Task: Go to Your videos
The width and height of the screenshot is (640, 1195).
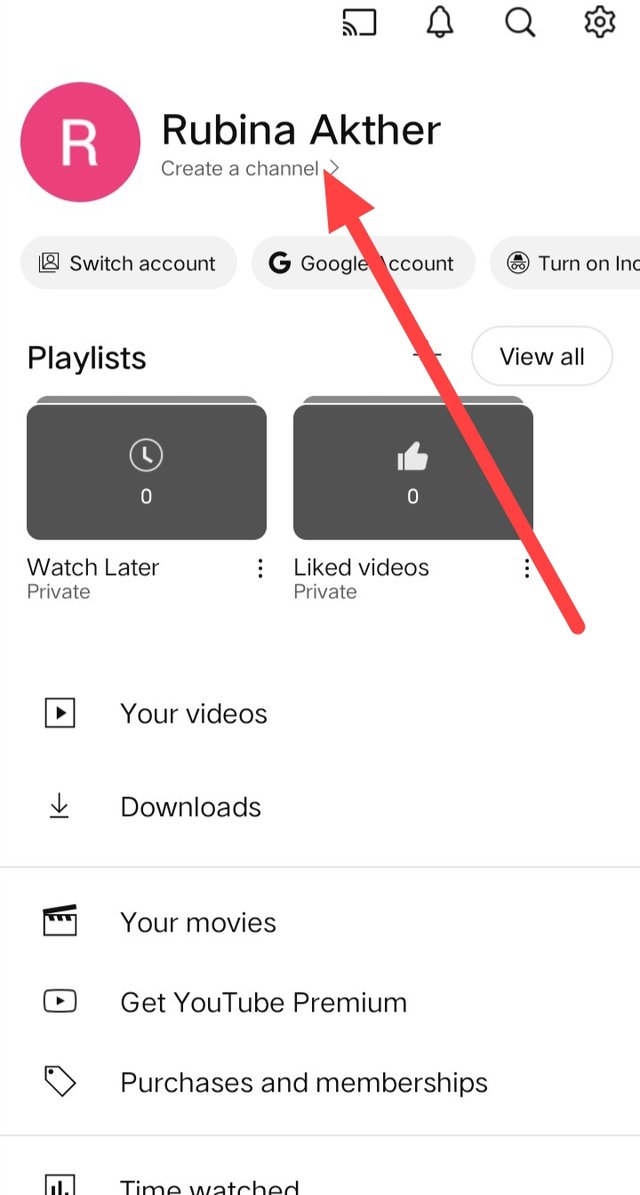Action: coord(193,714)
